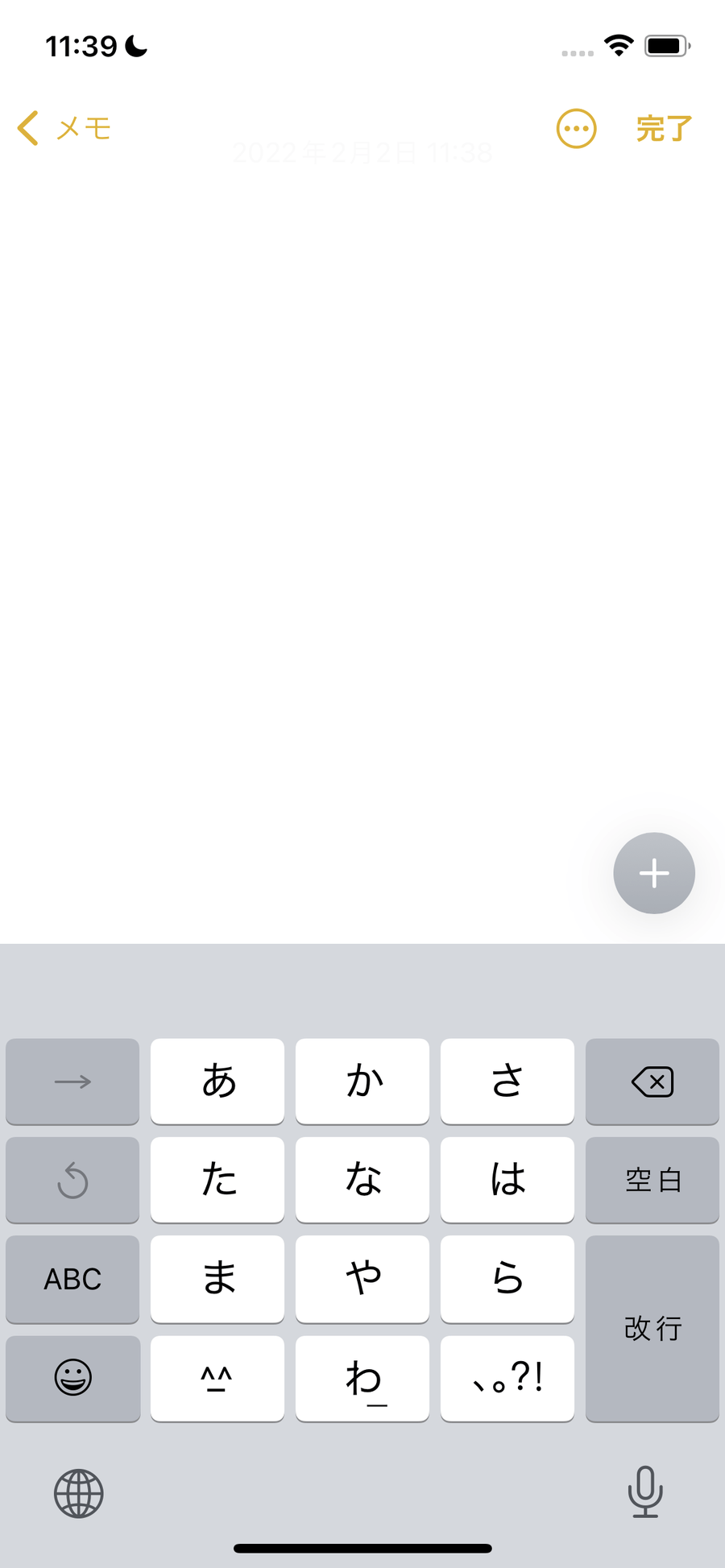
Task: Tap 完了 to finish editing
Action: pos(664,129)
